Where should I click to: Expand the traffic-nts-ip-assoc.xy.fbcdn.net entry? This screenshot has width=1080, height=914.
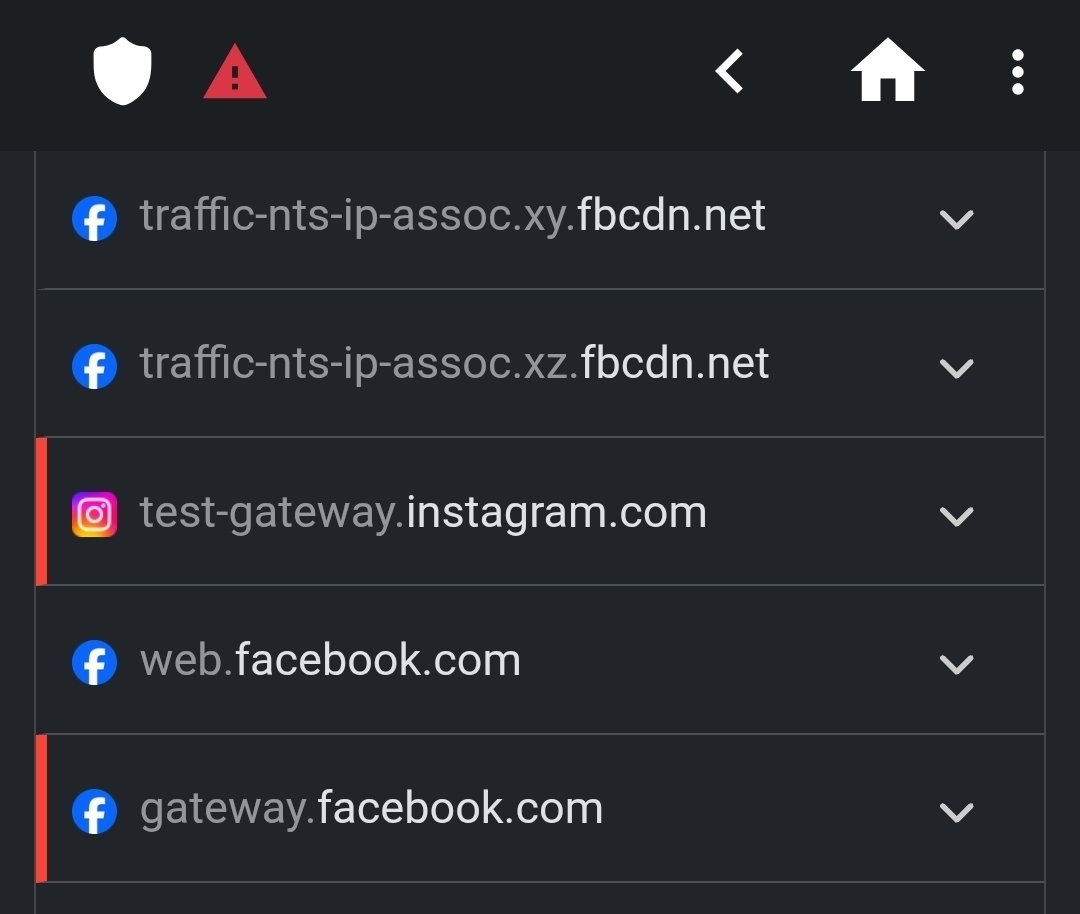pyautogui.click(x=957, y=219)
